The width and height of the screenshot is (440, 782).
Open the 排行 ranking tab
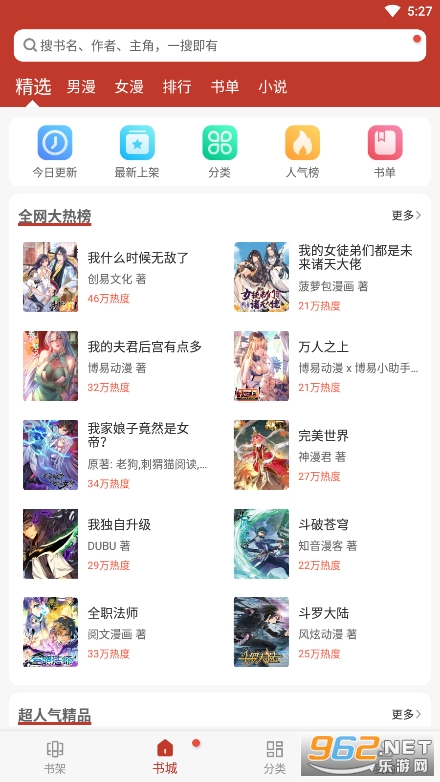(x=177, y=87)
